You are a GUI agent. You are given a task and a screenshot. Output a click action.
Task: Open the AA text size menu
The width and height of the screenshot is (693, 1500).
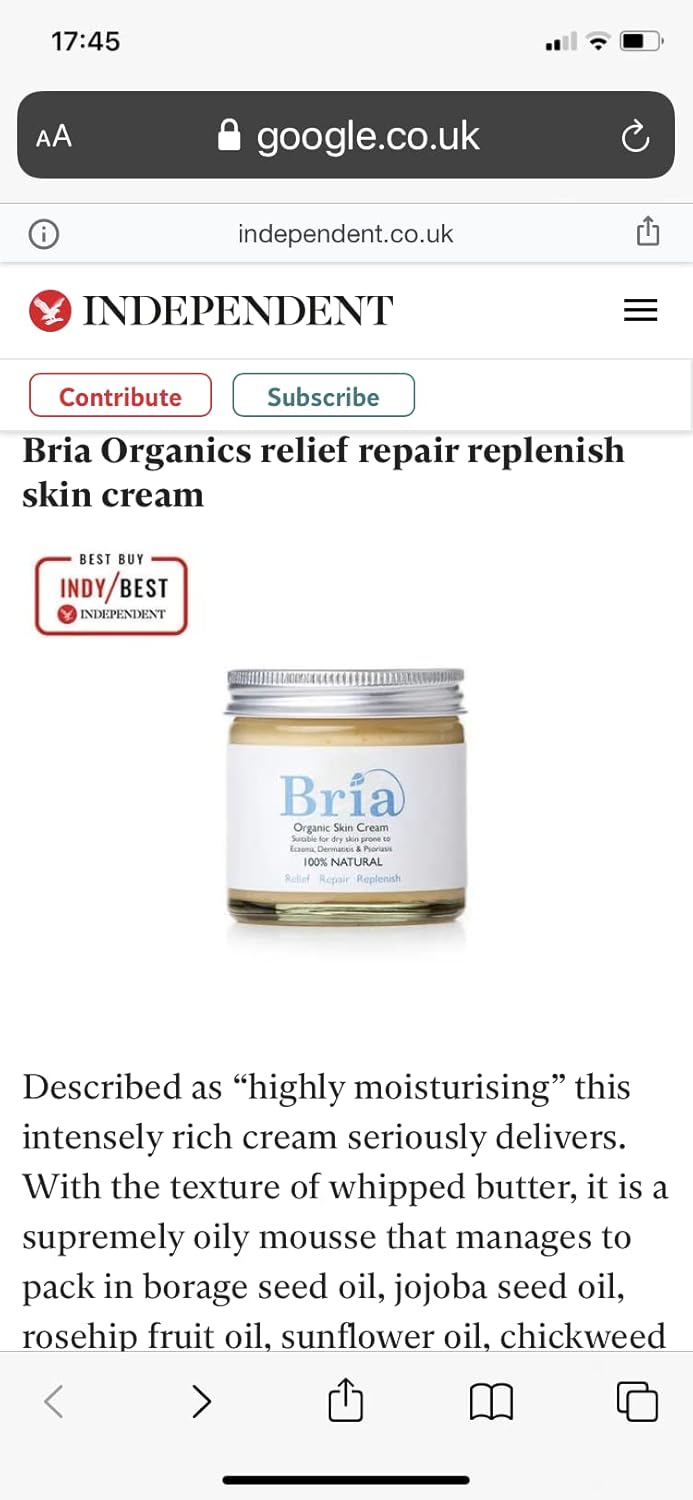click(54, 136)
